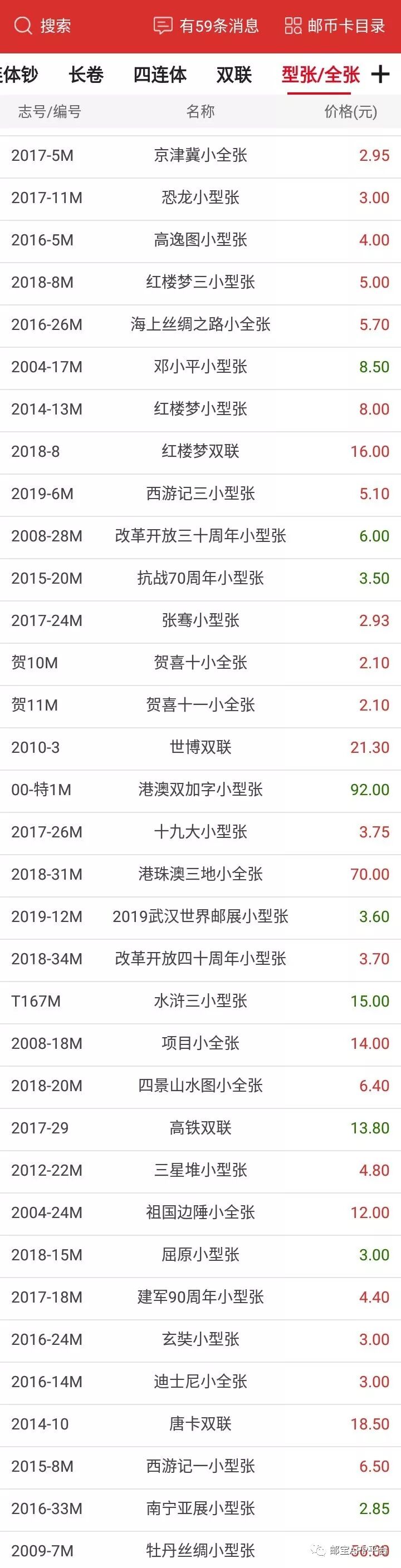Viewport: 401px width, 1568px height.
Task: Switch to the 四连体 tab
Action: tap(160, 75)
